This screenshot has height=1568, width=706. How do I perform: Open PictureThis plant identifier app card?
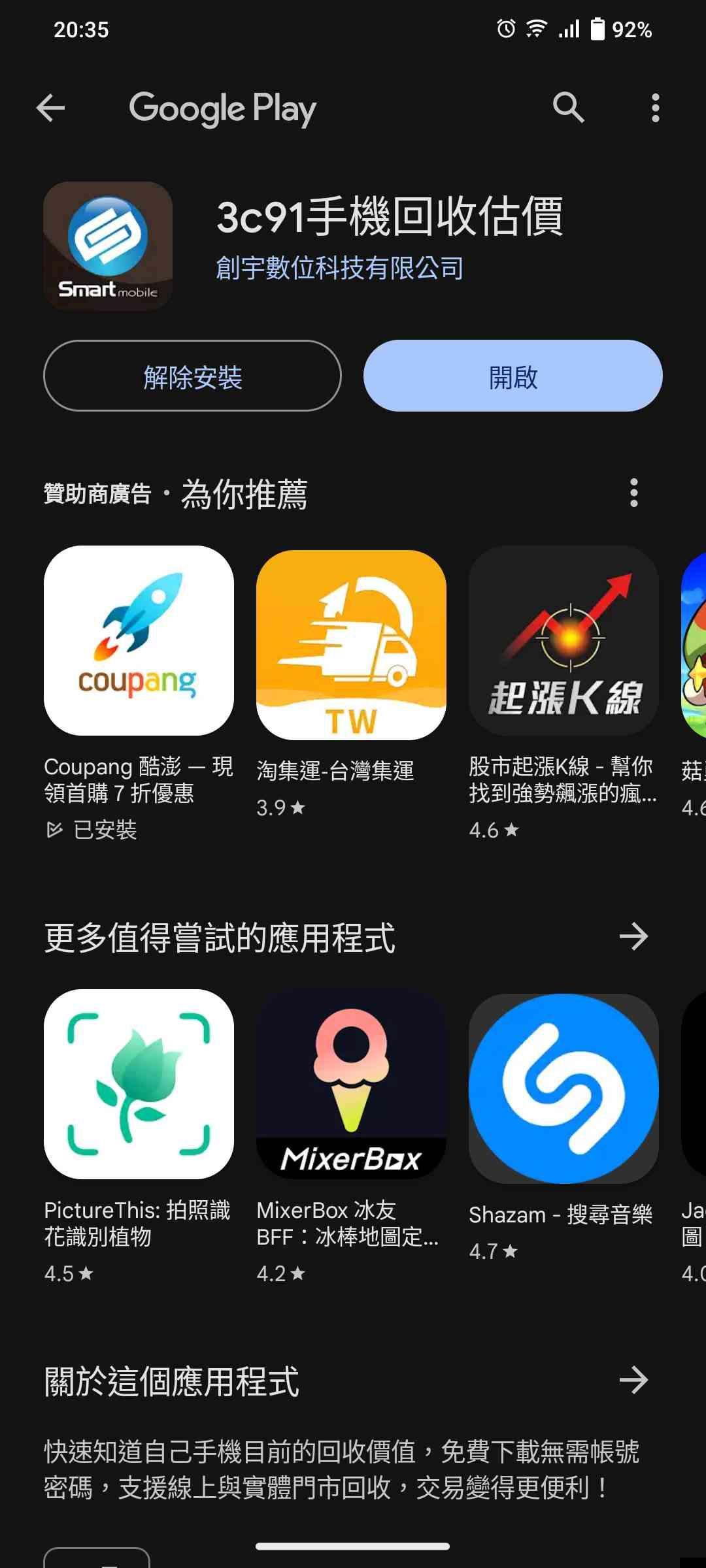point(139,1084)
